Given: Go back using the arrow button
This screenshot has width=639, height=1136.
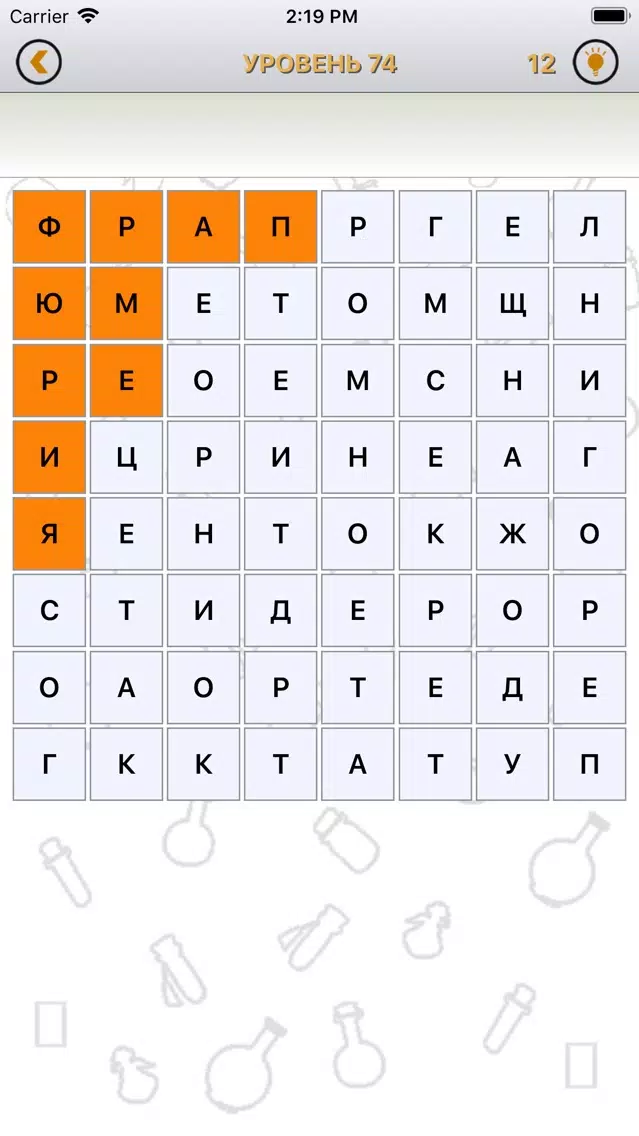Looking at the screenshot, I should click(x=39, y=63).
